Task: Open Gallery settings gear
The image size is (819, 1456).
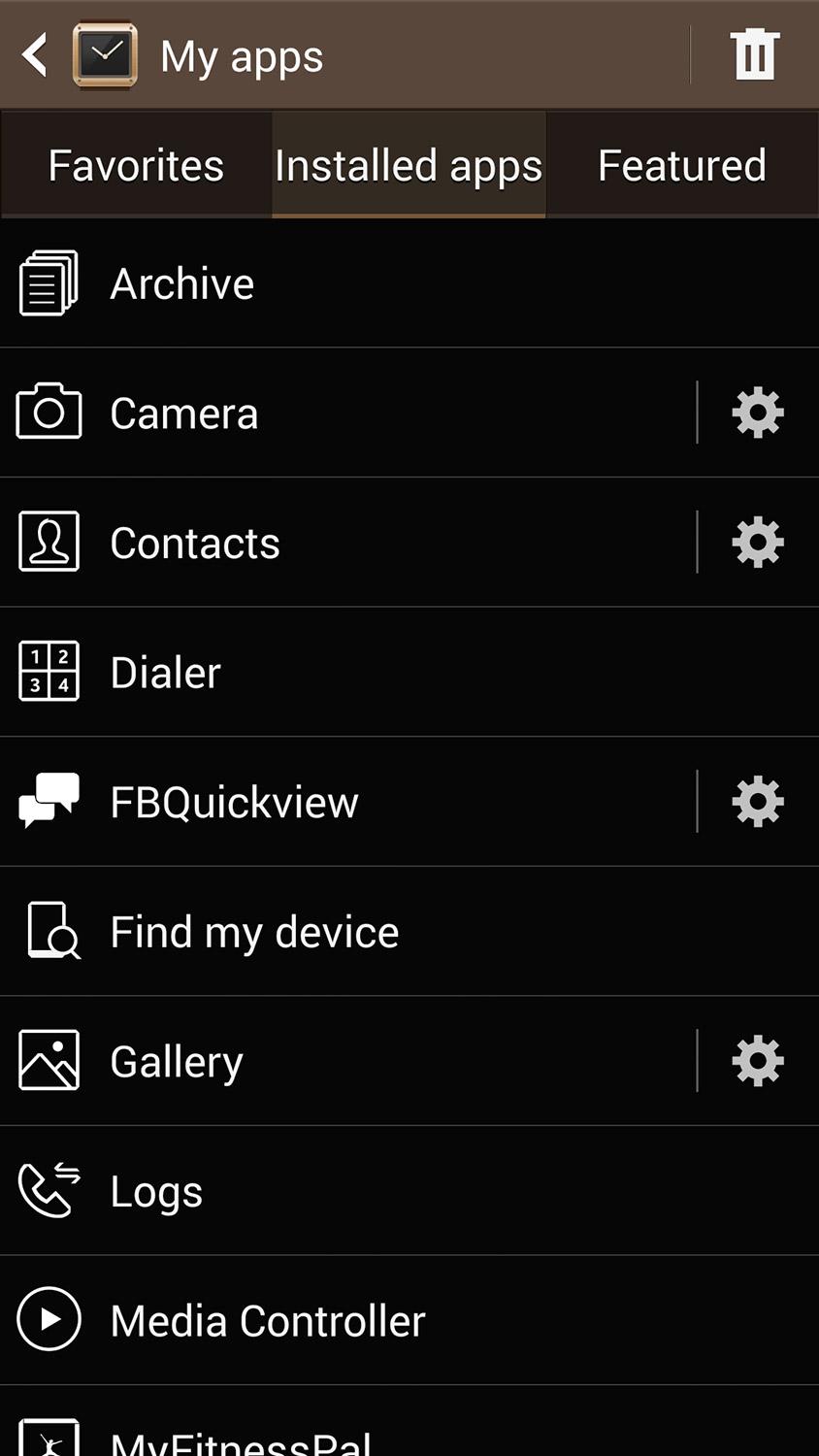Action: [x=758, y=1061]
